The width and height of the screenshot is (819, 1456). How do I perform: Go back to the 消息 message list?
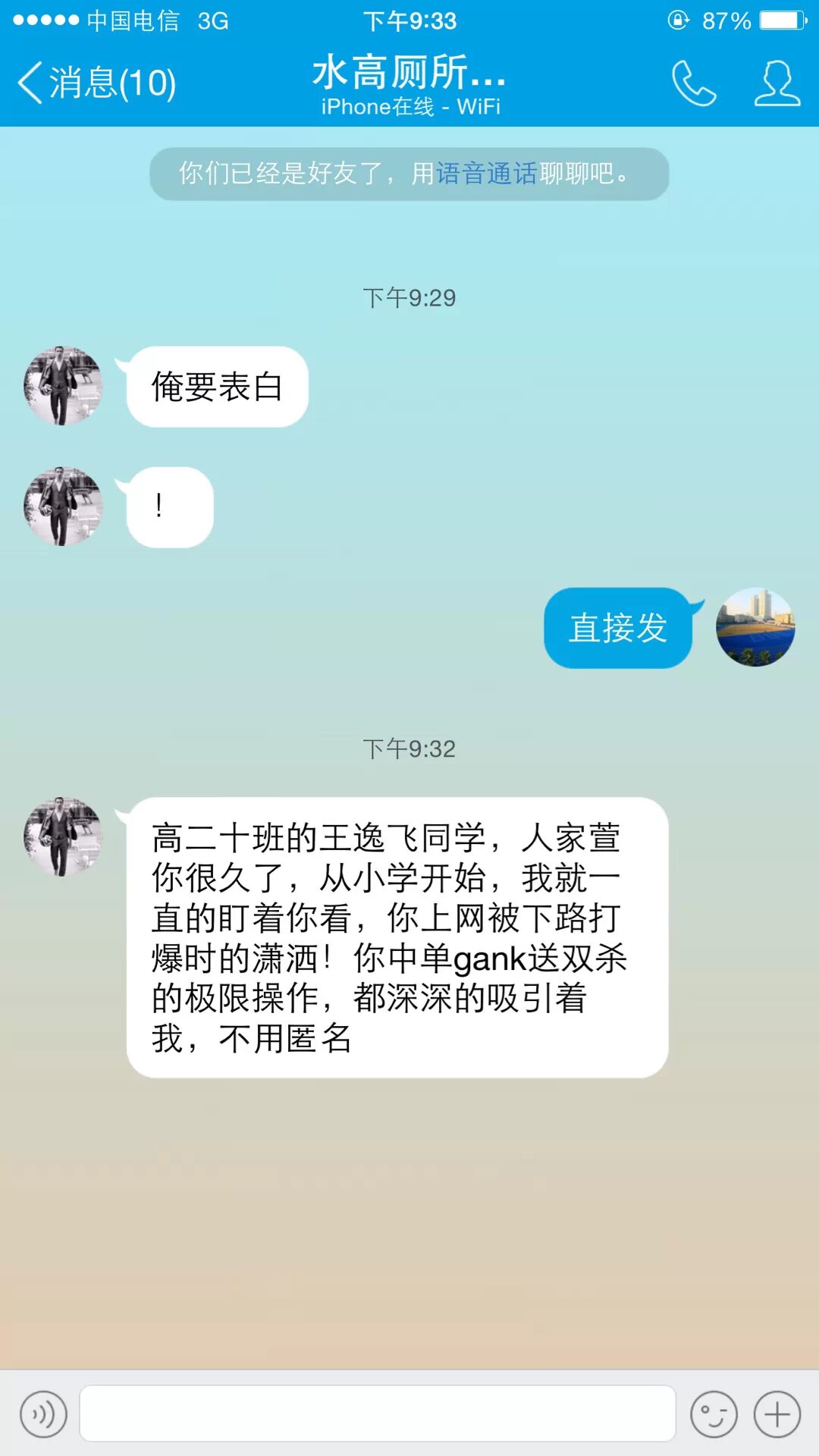pyautogui.click(x=97, y=83)
